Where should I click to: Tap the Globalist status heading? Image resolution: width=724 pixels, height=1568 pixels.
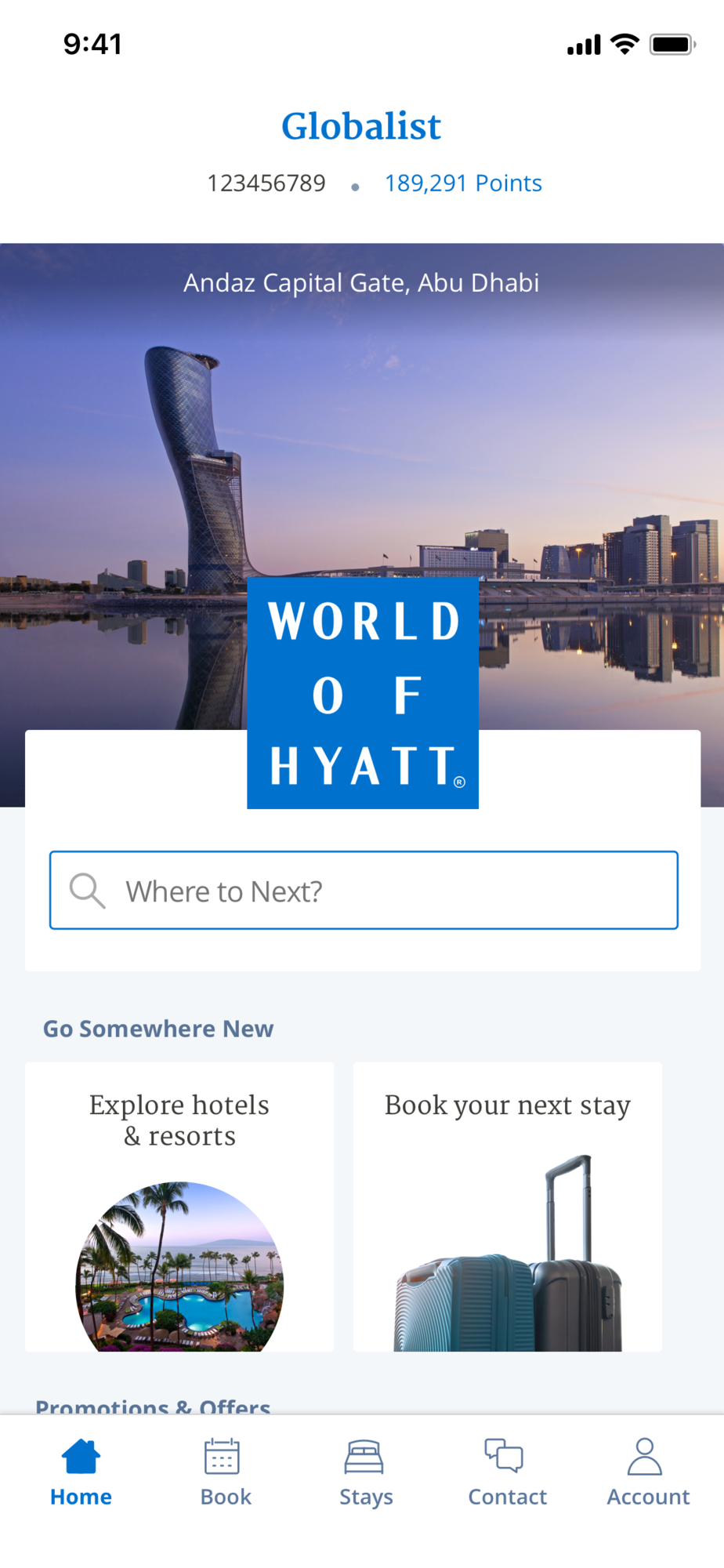361,125
